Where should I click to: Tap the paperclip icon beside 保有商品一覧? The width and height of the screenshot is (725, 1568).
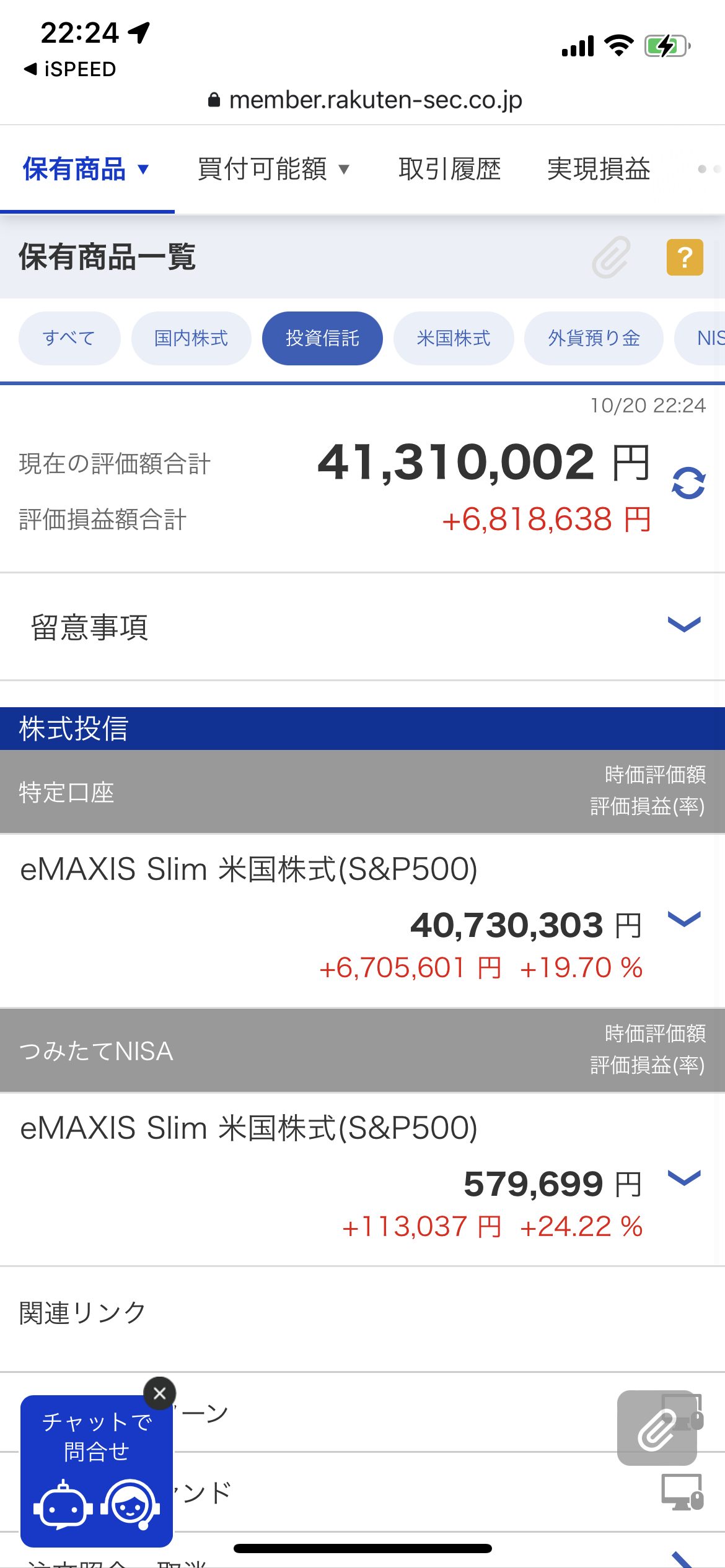point(611,257)
